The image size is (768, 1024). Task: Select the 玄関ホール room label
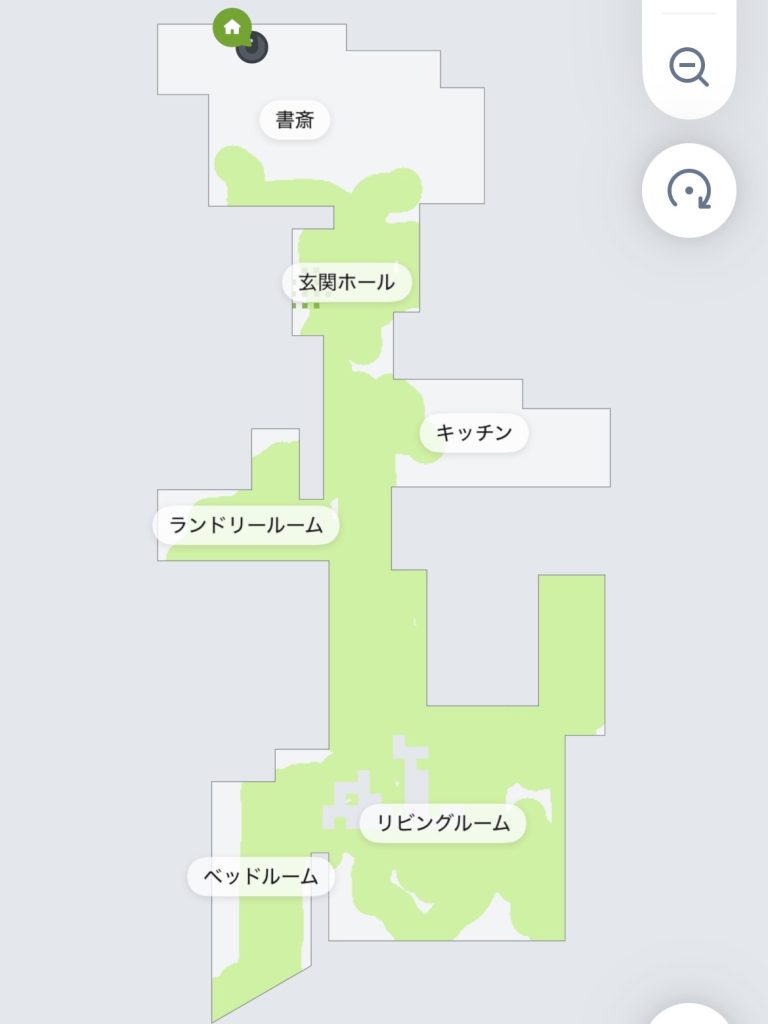[x=347, y=282]
